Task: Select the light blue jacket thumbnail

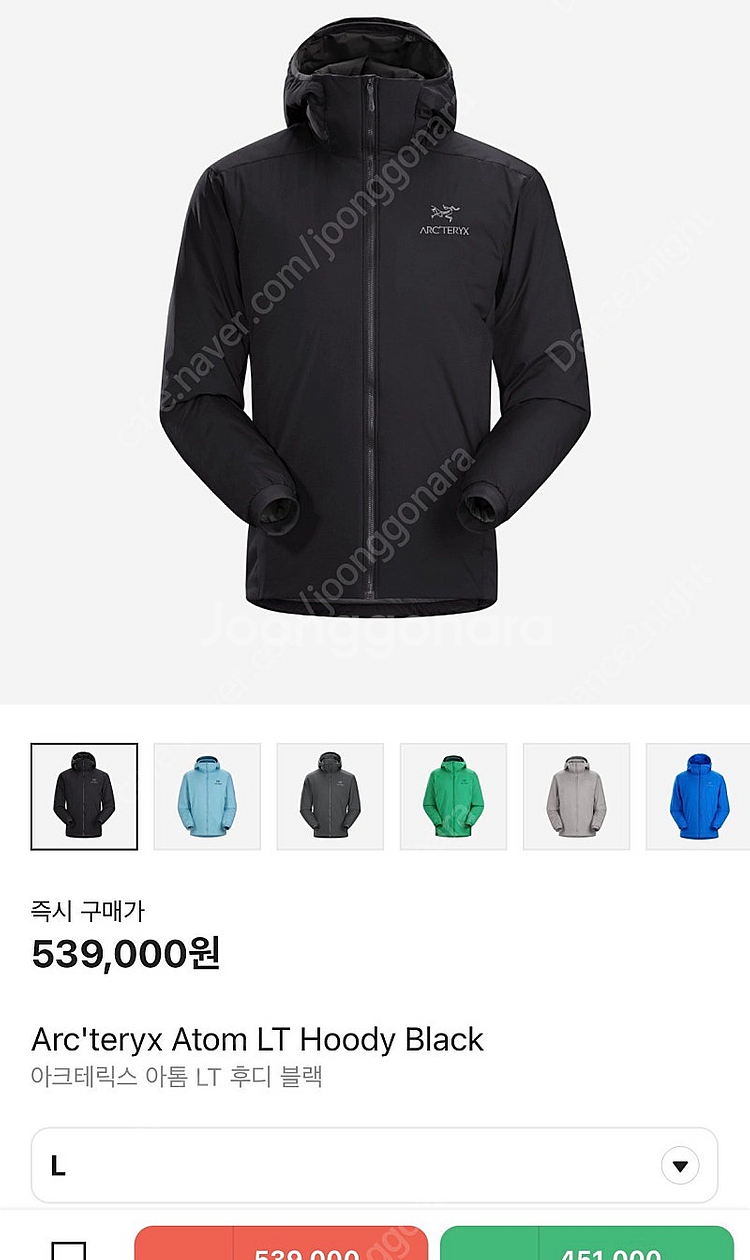Action: (207, 796)
